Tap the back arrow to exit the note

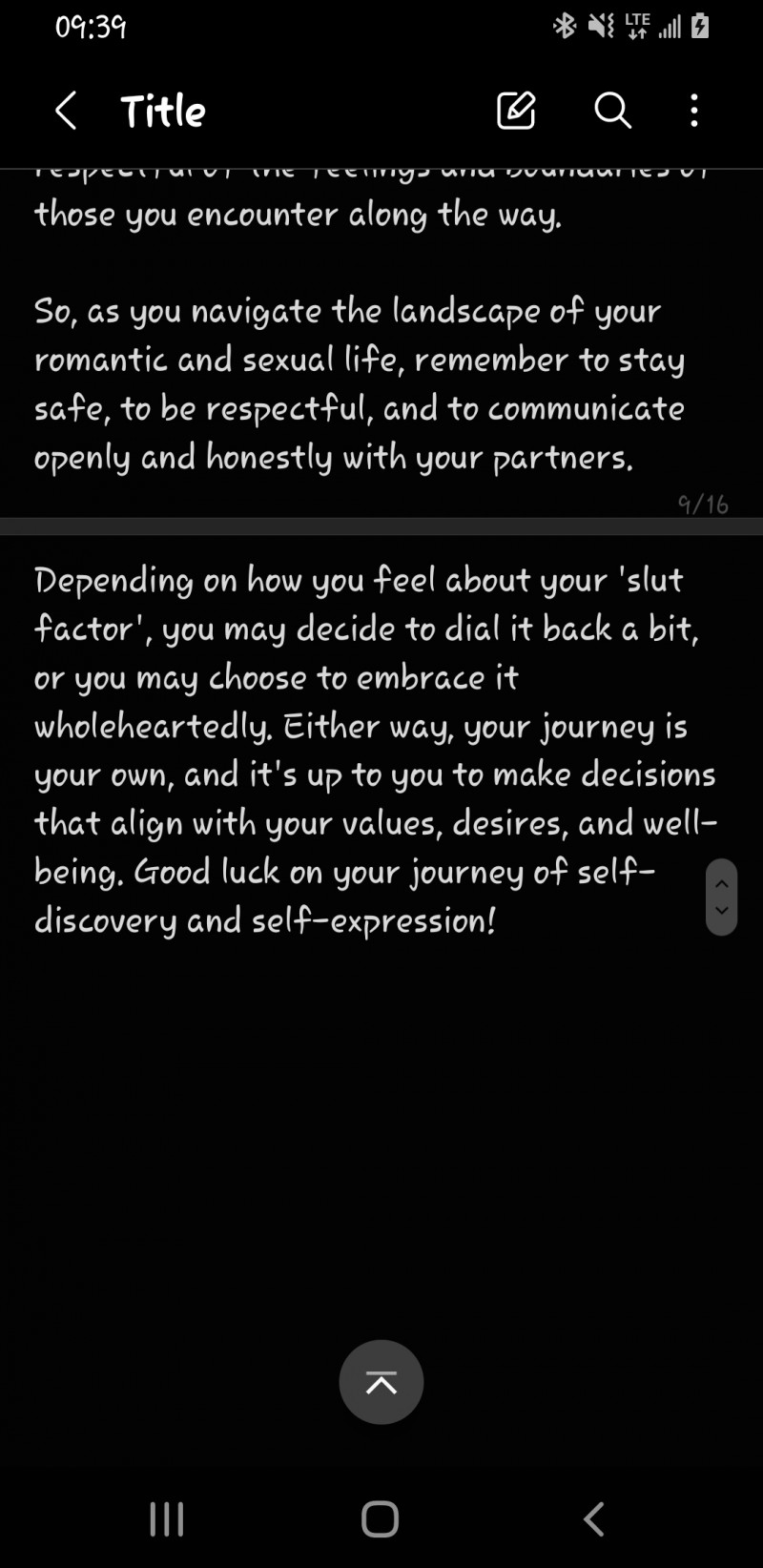click(x=64, y=111)
